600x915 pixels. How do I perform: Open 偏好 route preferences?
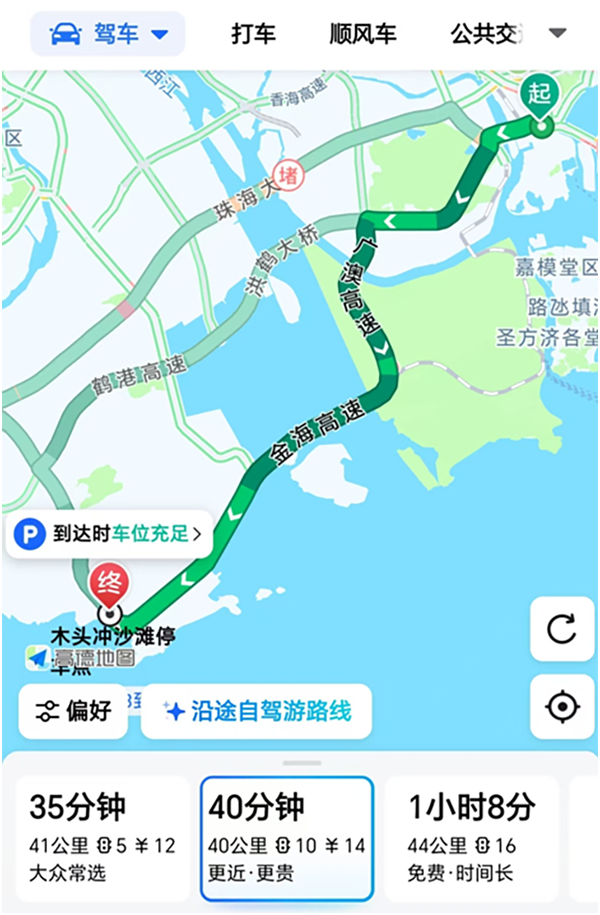74,711
